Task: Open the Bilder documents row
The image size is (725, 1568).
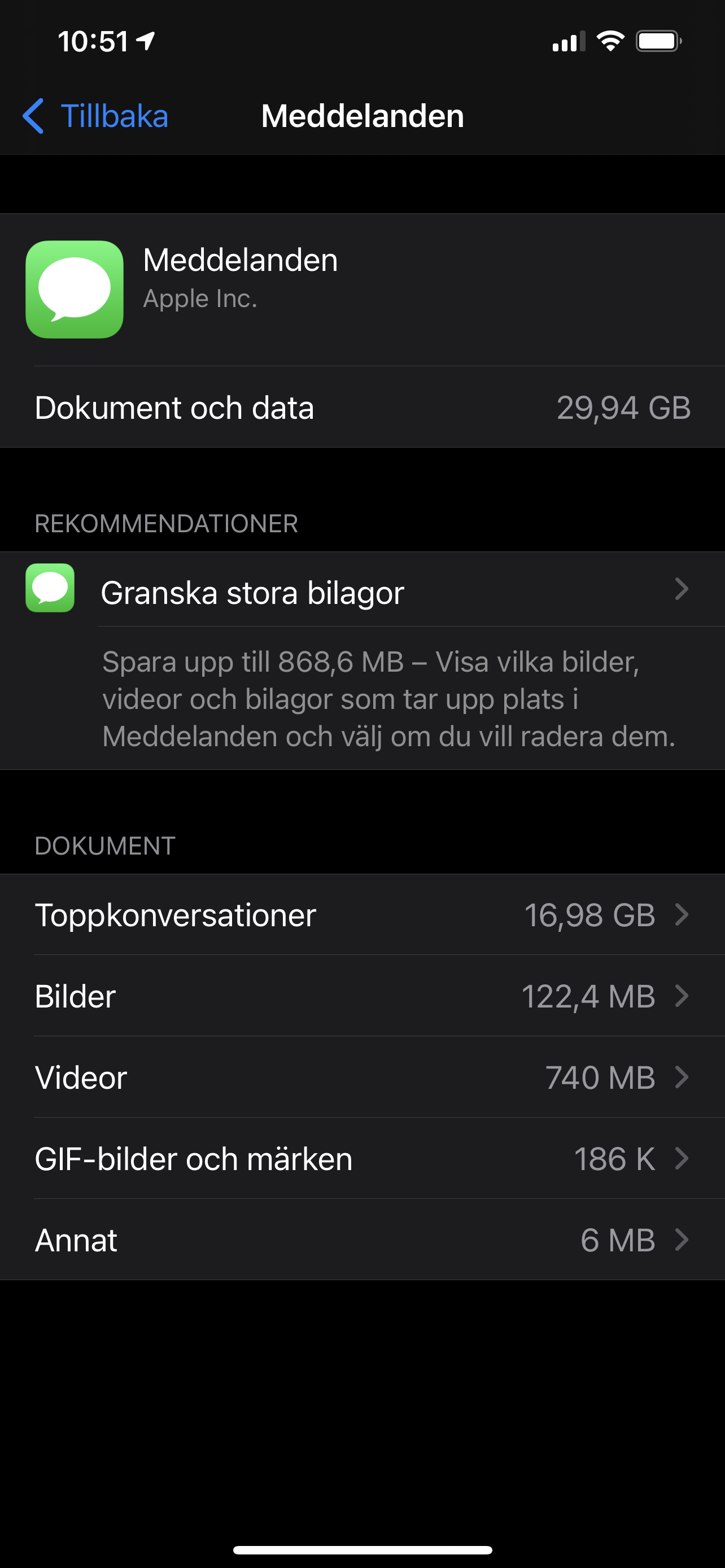Action: pos(362,996)
